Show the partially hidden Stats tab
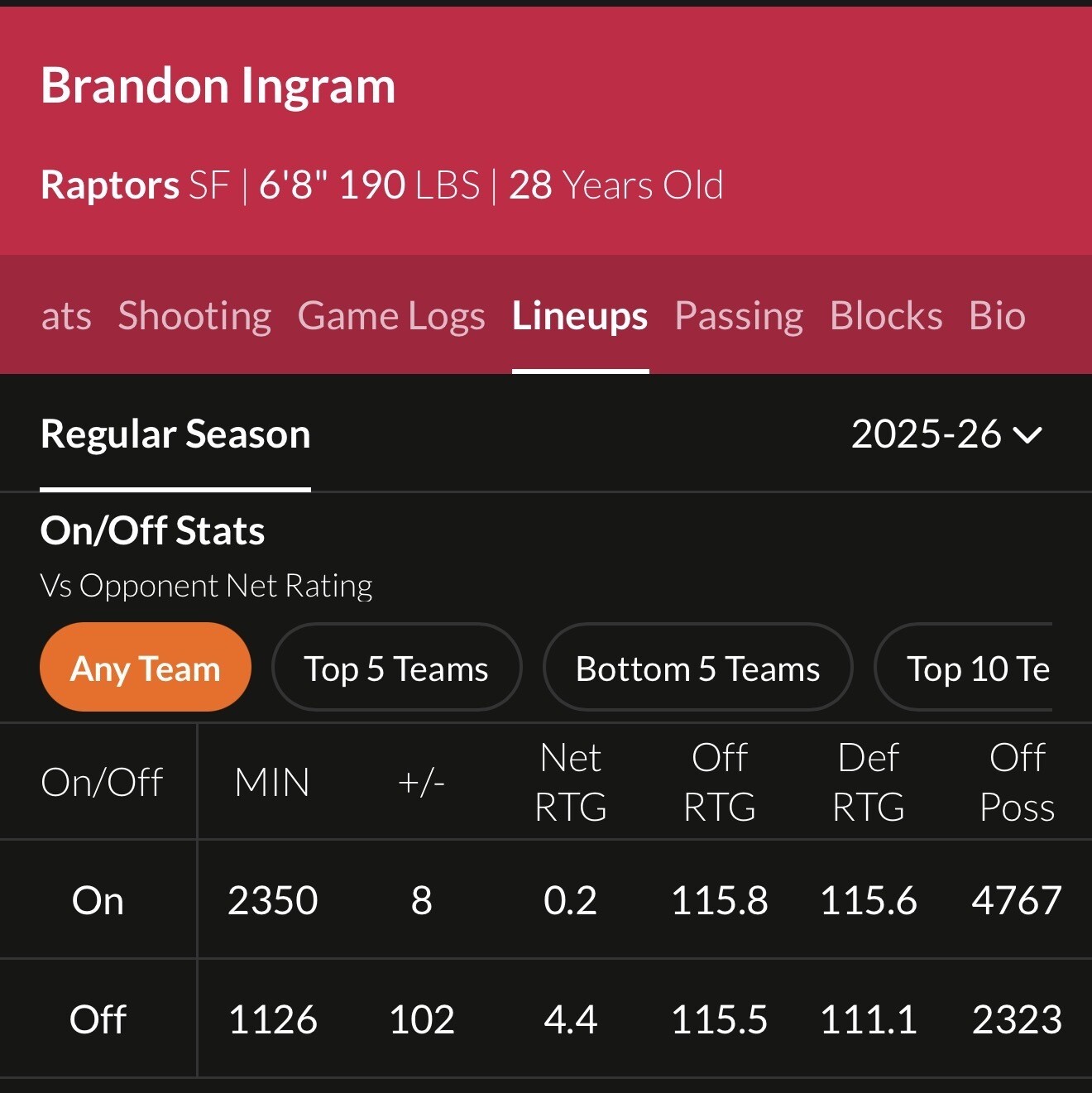1092x1093 pixels. point(65,316)
